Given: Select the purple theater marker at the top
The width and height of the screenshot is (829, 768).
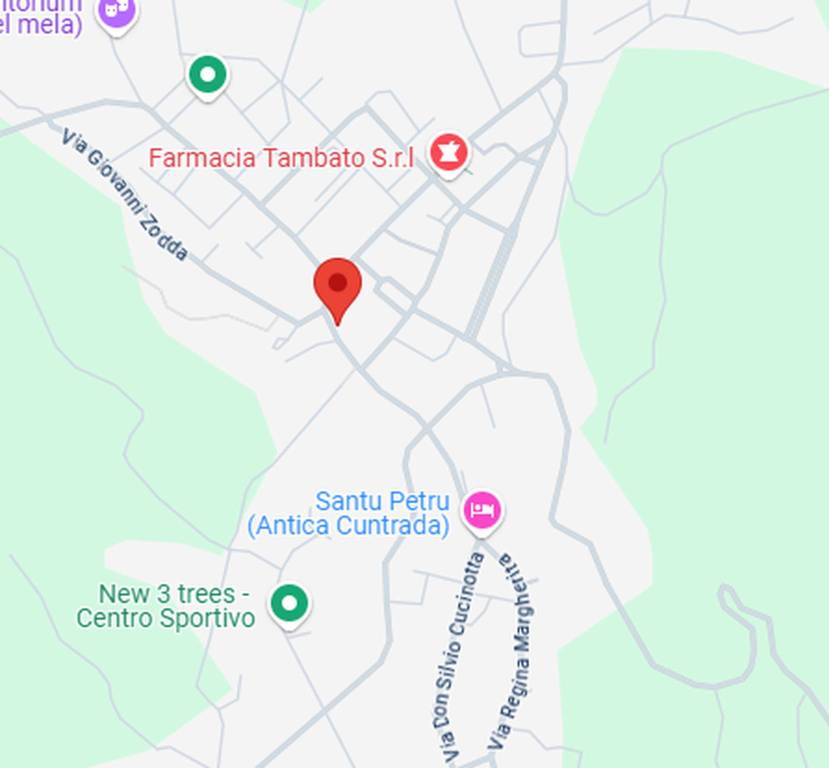Looking at the screenshot, I should [117, 11].
